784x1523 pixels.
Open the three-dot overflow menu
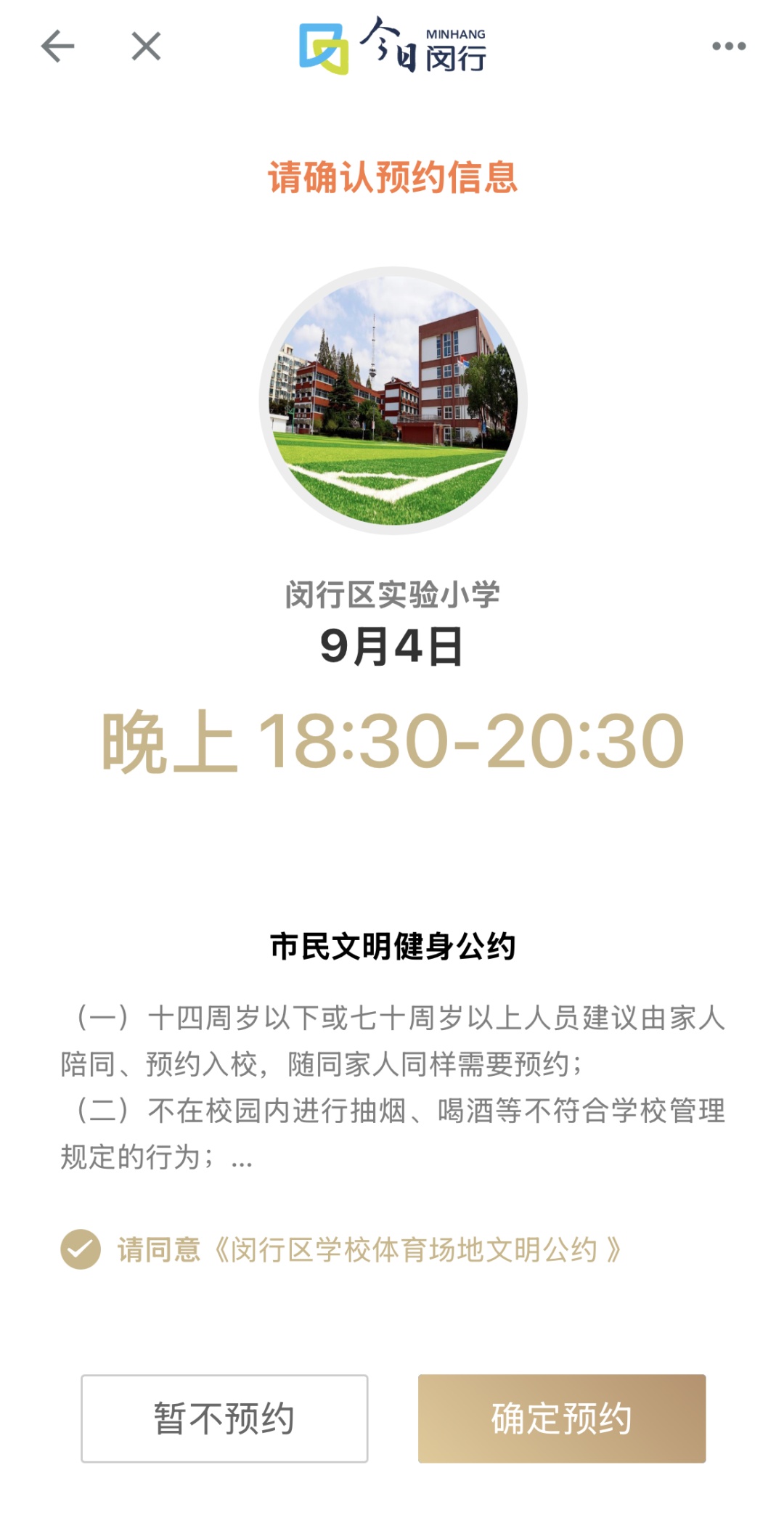coord(729,46)
